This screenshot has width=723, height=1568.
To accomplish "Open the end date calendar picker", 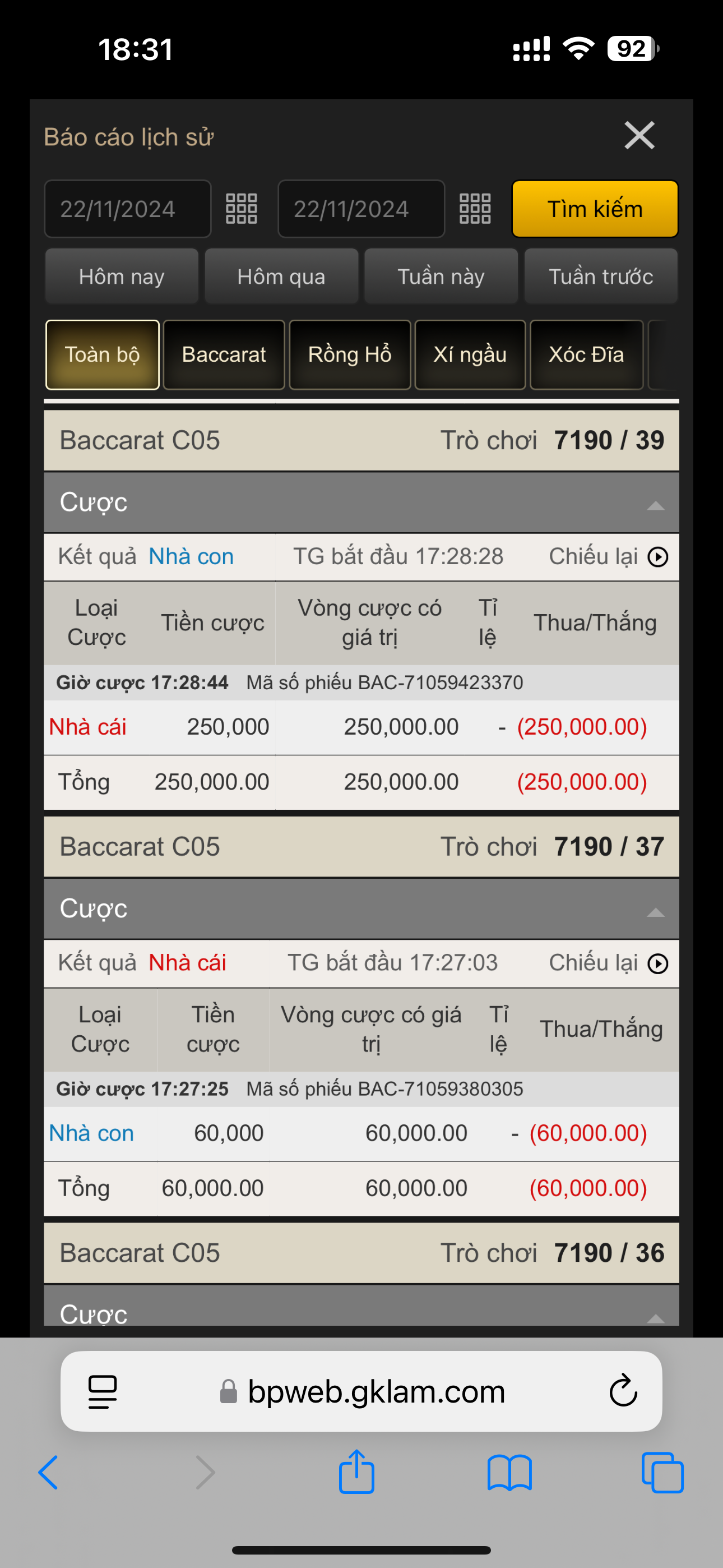I will (475, 209).
